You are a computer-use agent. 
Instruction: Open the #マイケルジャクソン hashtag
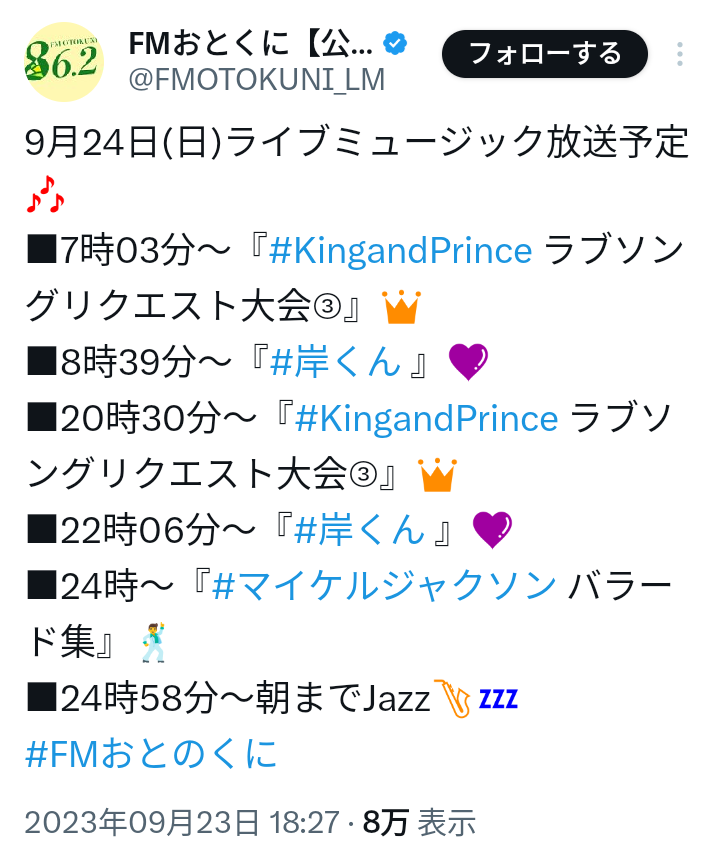point(384,586)
